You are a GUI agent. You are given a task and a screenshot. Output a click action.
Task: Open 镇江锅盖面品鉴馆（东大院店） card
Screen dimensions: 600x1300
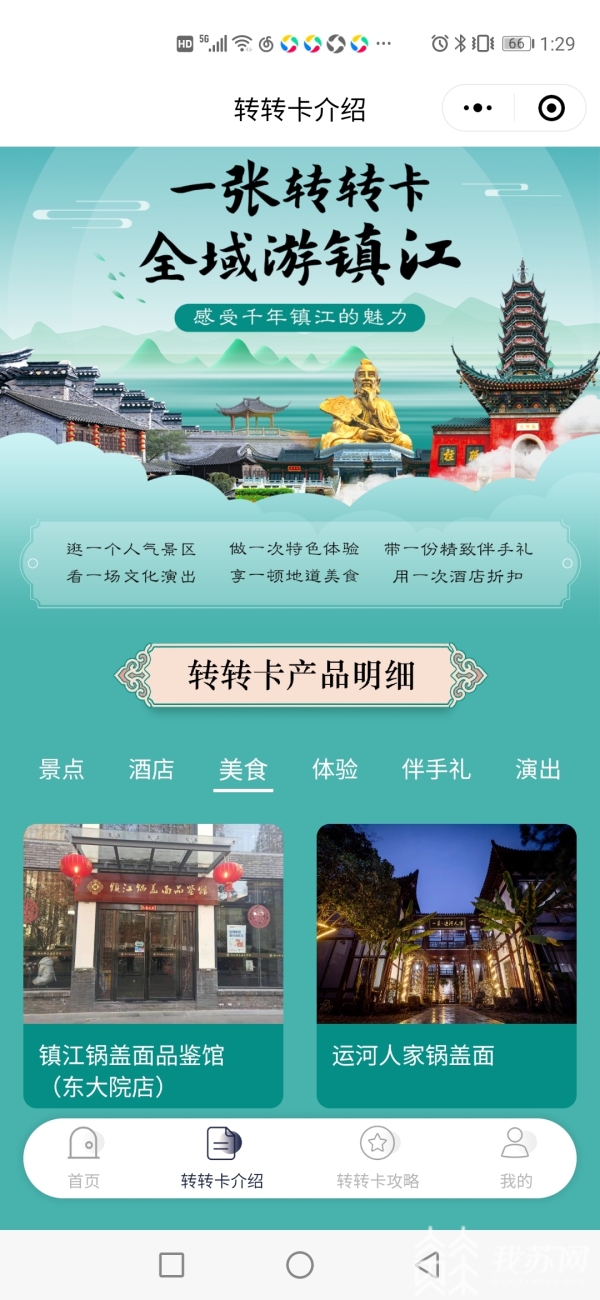(153, 965)
